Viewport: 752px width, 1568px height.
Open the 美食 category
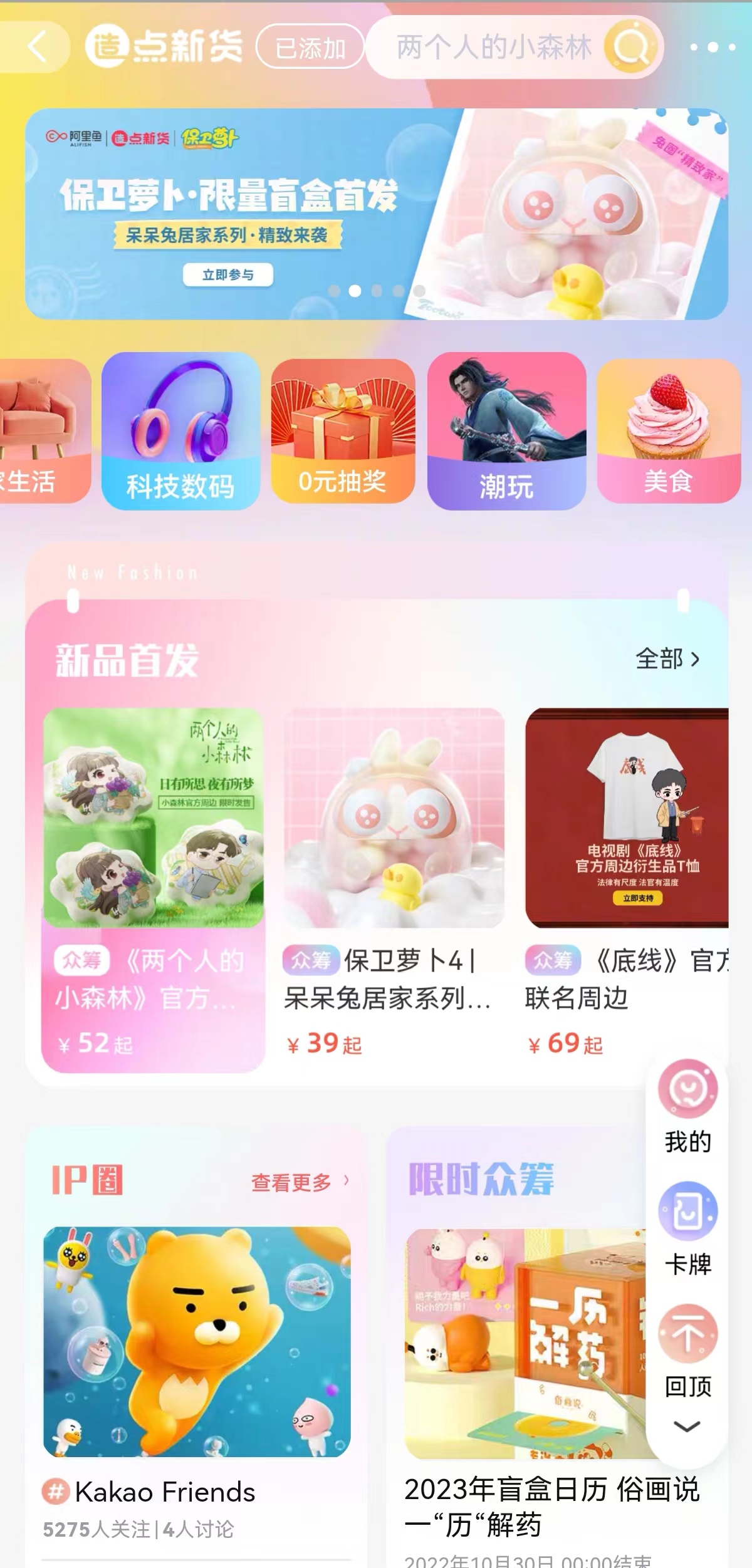[x=669, y=431]
